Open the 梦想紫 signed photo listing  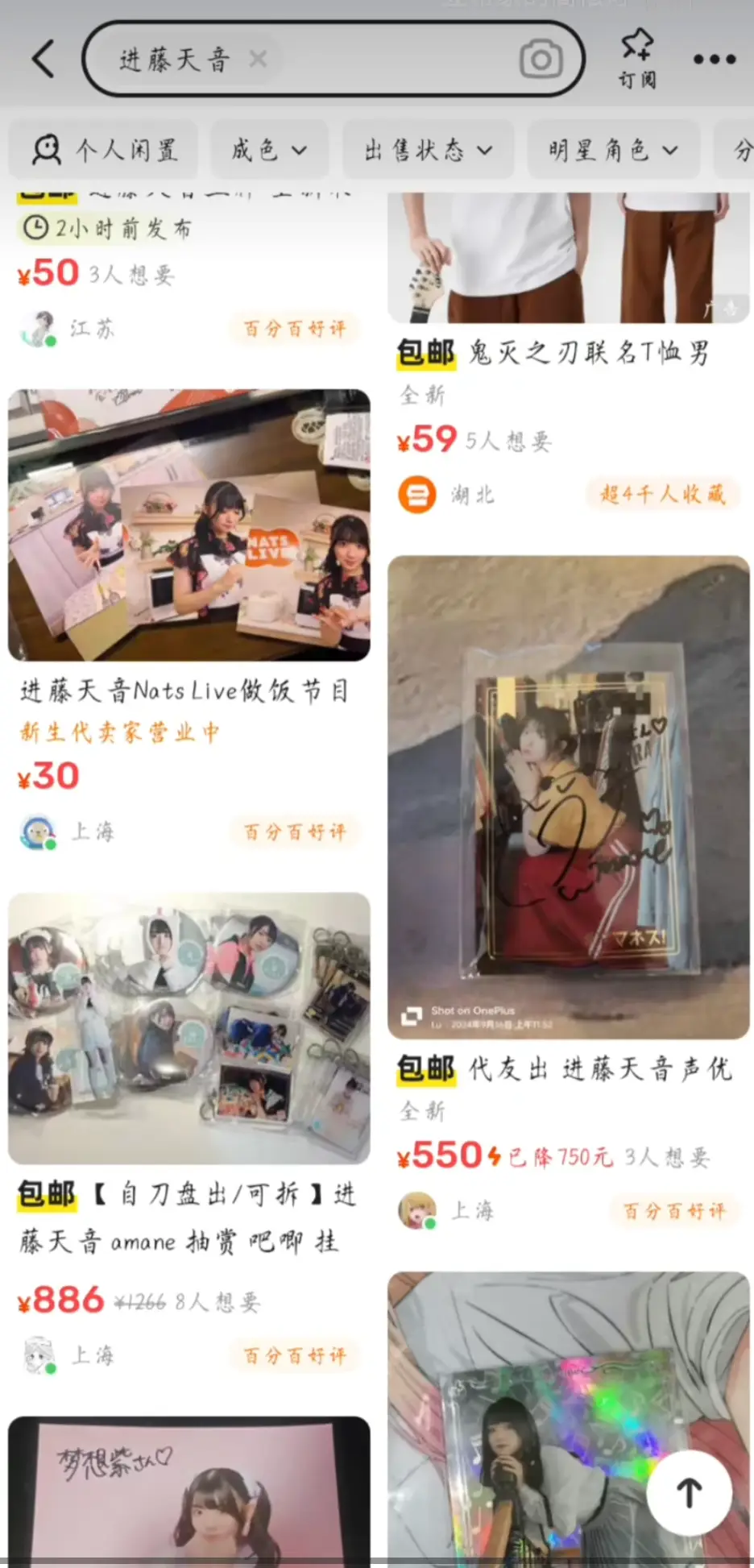[188, 1489]
